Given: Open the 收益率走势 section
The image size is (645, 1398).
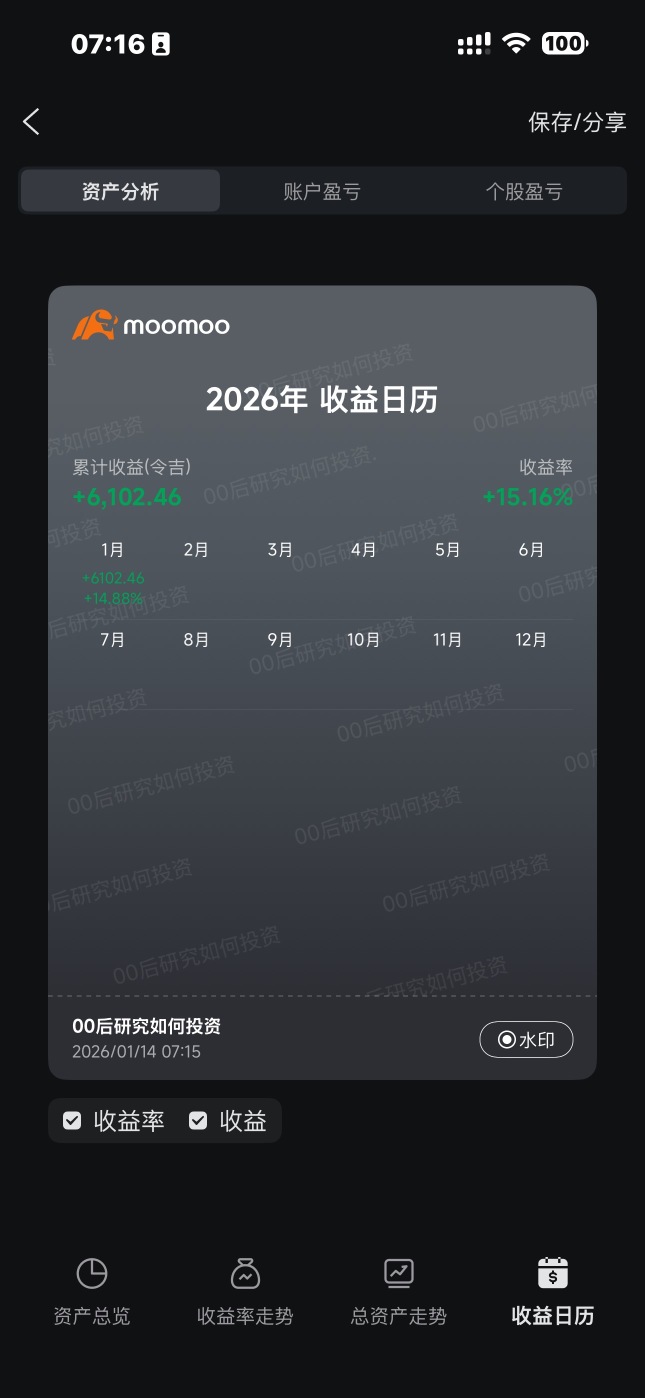Looking at the screenshot, I should [245, 1291].
